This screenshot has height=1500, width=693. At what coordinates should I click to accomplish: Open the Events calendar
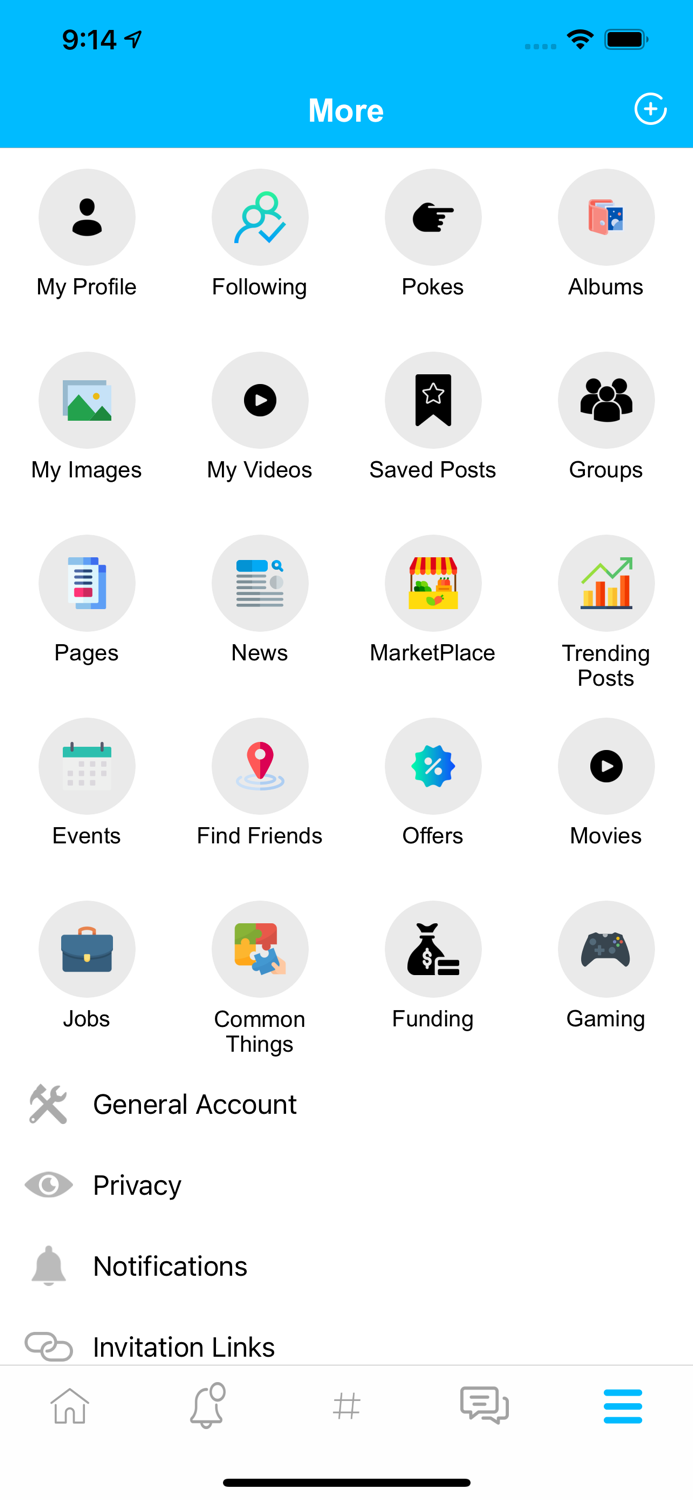click(87, 766)
